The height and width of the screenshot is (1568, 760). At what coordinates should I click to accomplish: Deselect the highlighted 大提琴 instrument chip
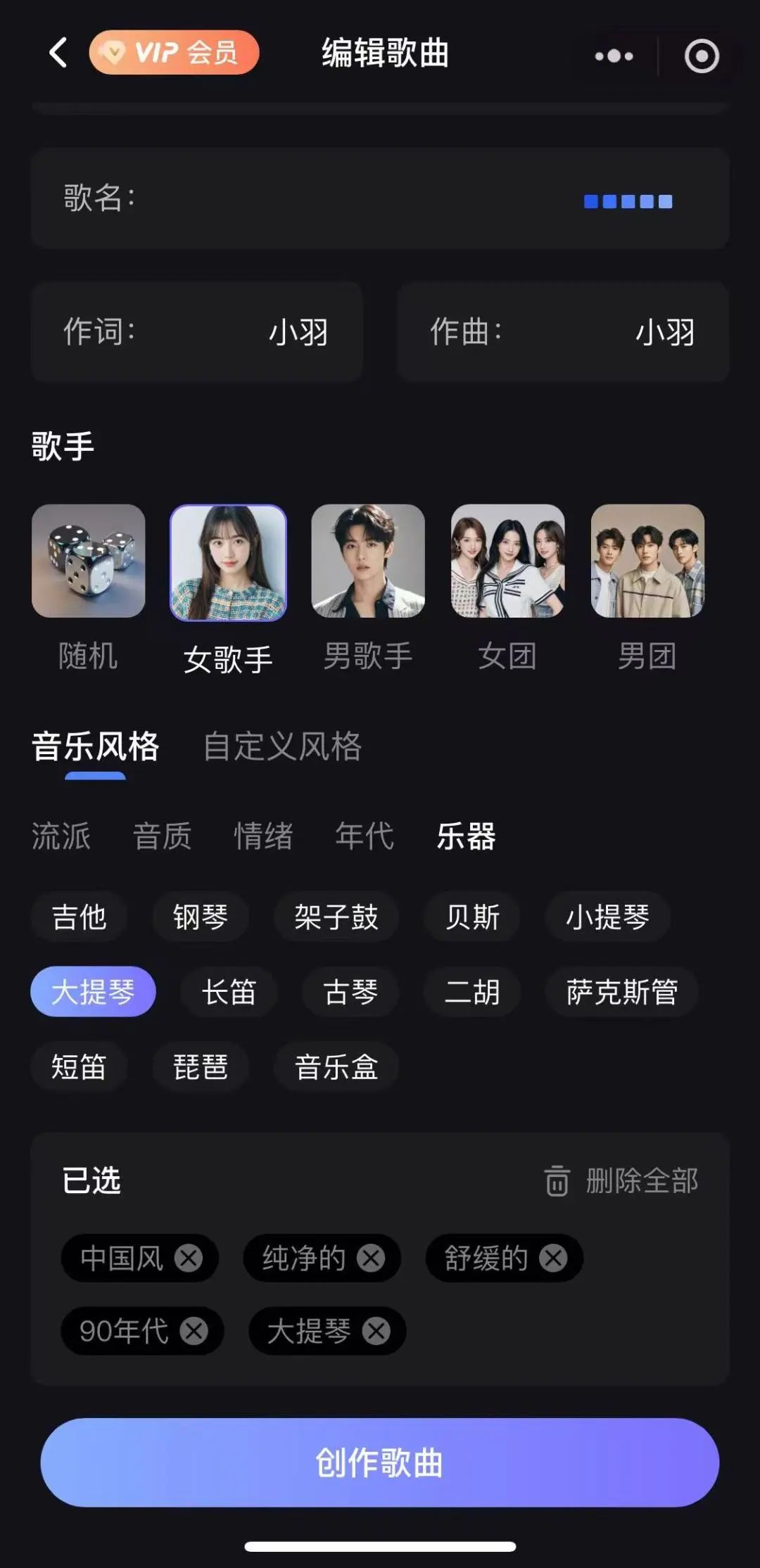(93, 992)
